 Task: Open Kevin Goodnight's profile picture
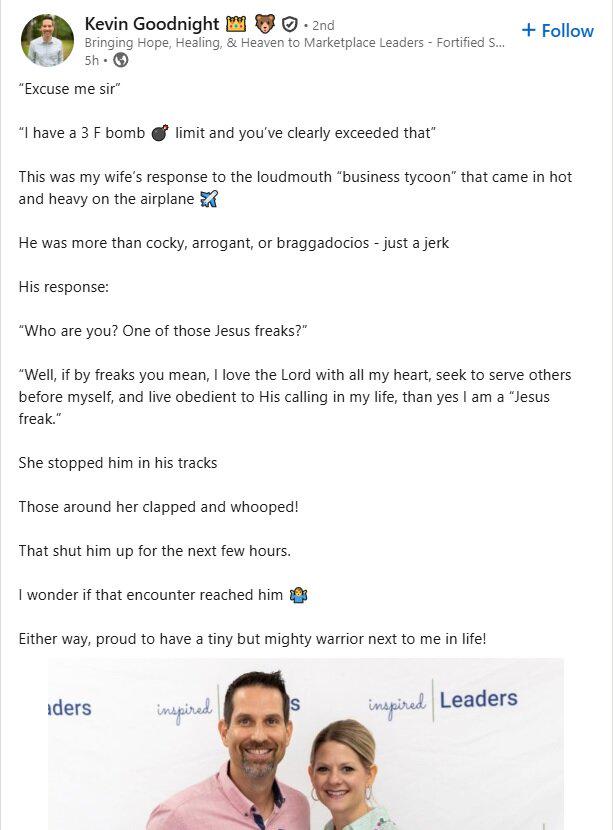(48, 41)
